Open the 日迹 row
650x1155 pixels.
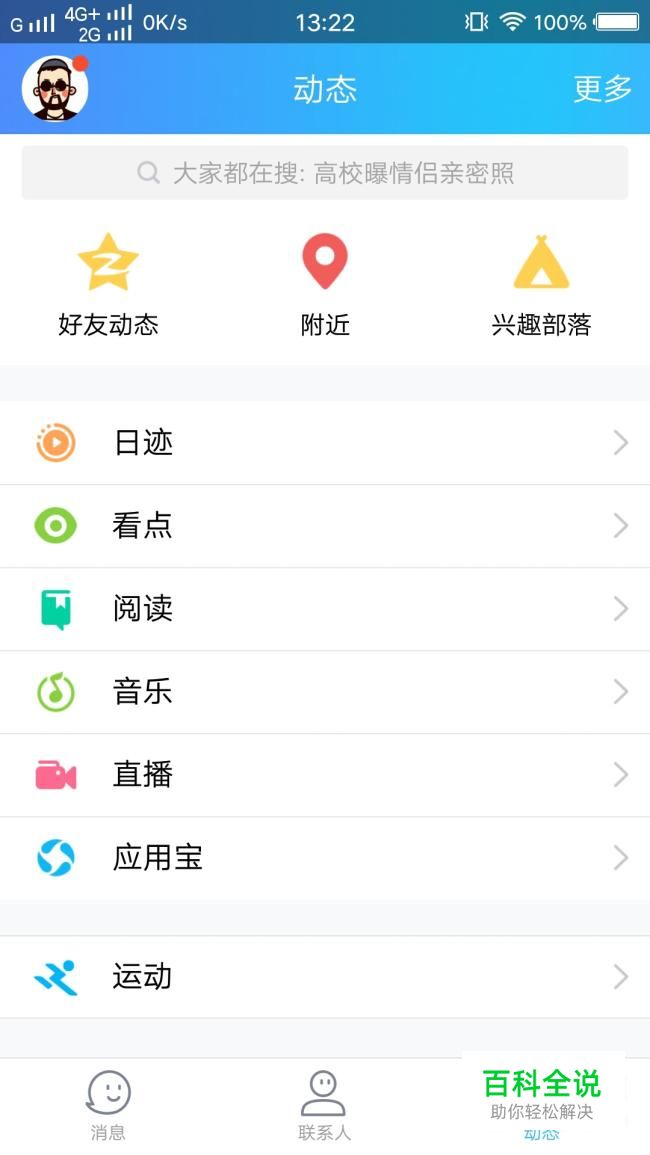325,443
